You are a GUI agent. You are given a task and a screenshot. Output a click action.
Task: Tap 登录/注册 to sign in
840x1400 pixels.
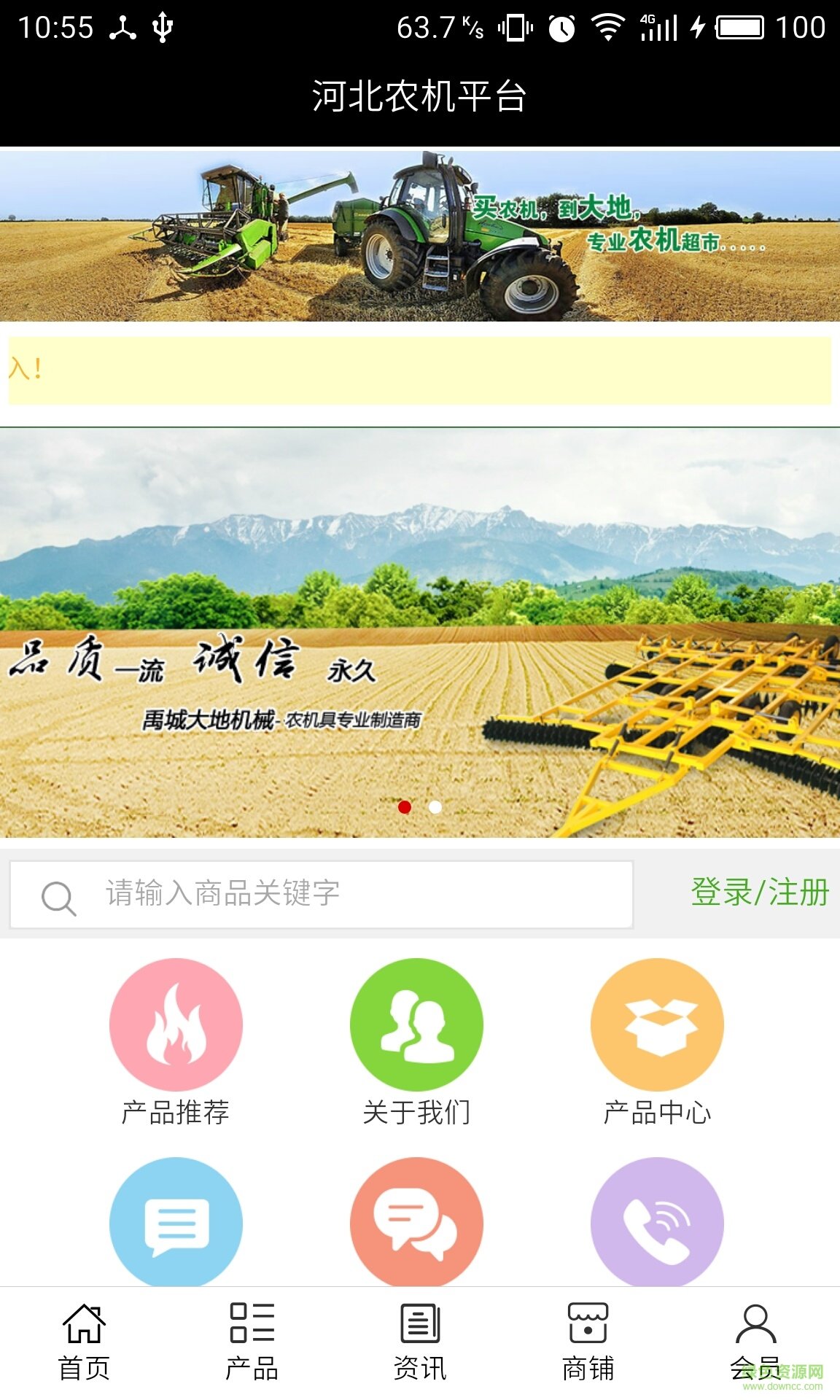coord(759,892)
